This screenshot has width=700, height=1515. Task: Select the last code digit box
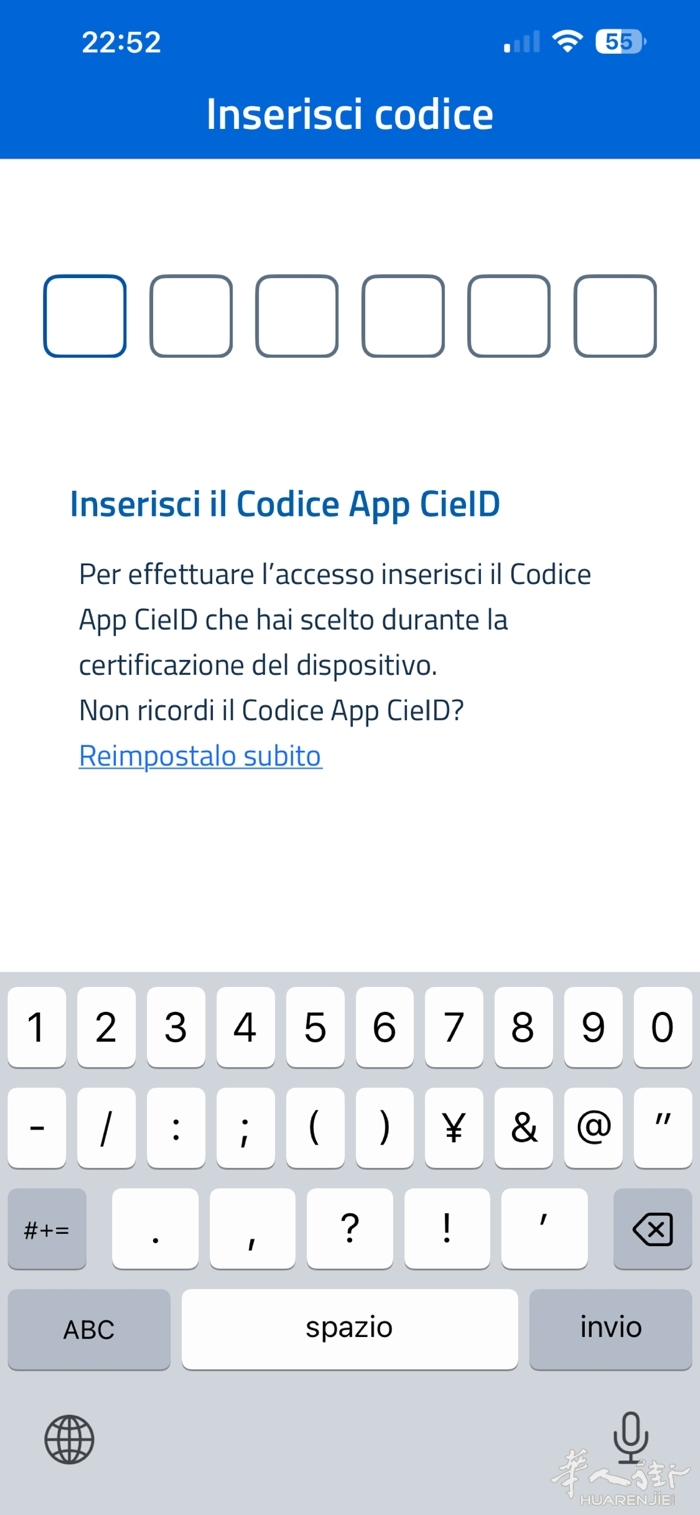(x=615, y=316)
